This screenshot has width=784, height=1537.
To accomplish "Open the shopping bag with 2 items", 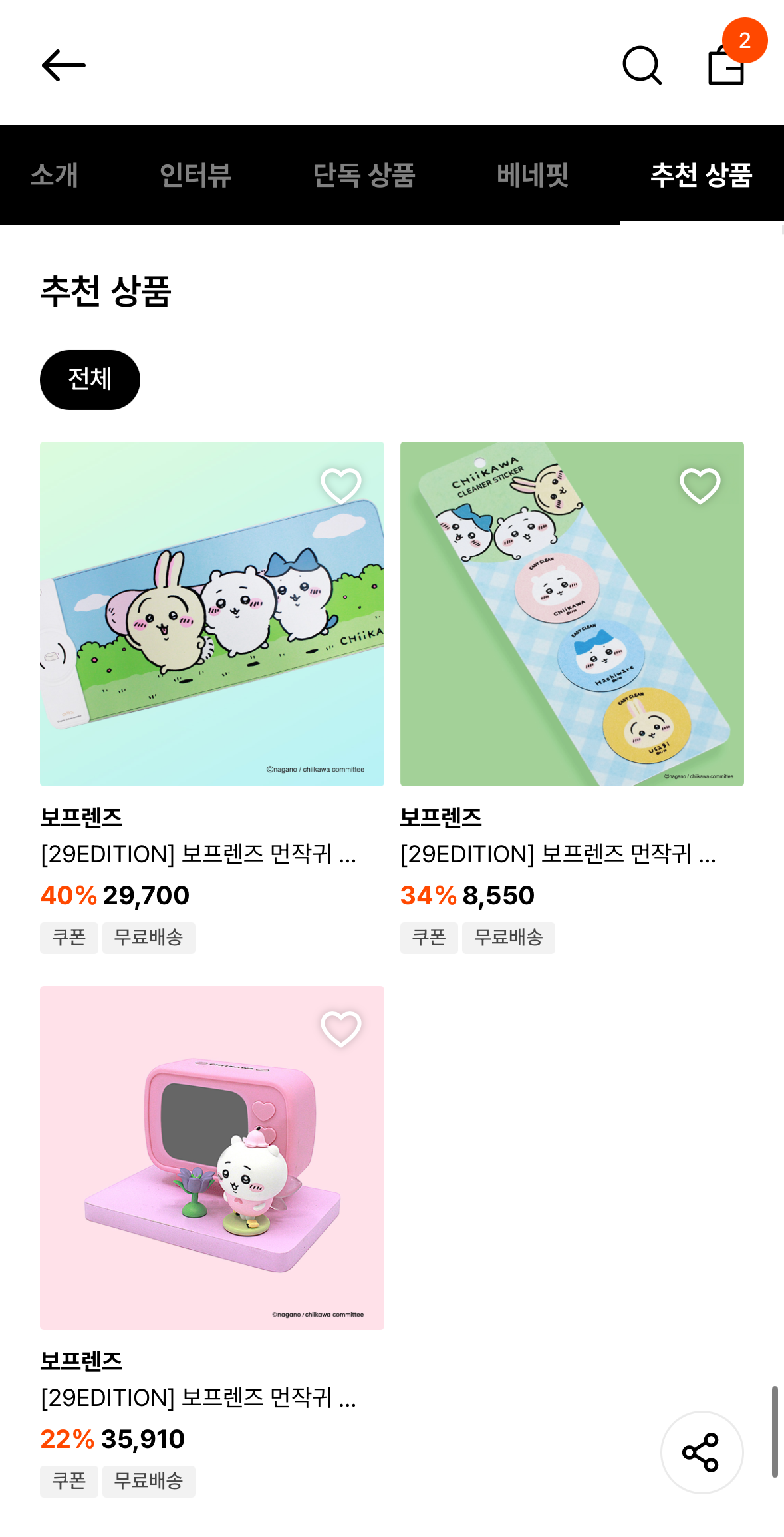I will [x=726, y=65].
